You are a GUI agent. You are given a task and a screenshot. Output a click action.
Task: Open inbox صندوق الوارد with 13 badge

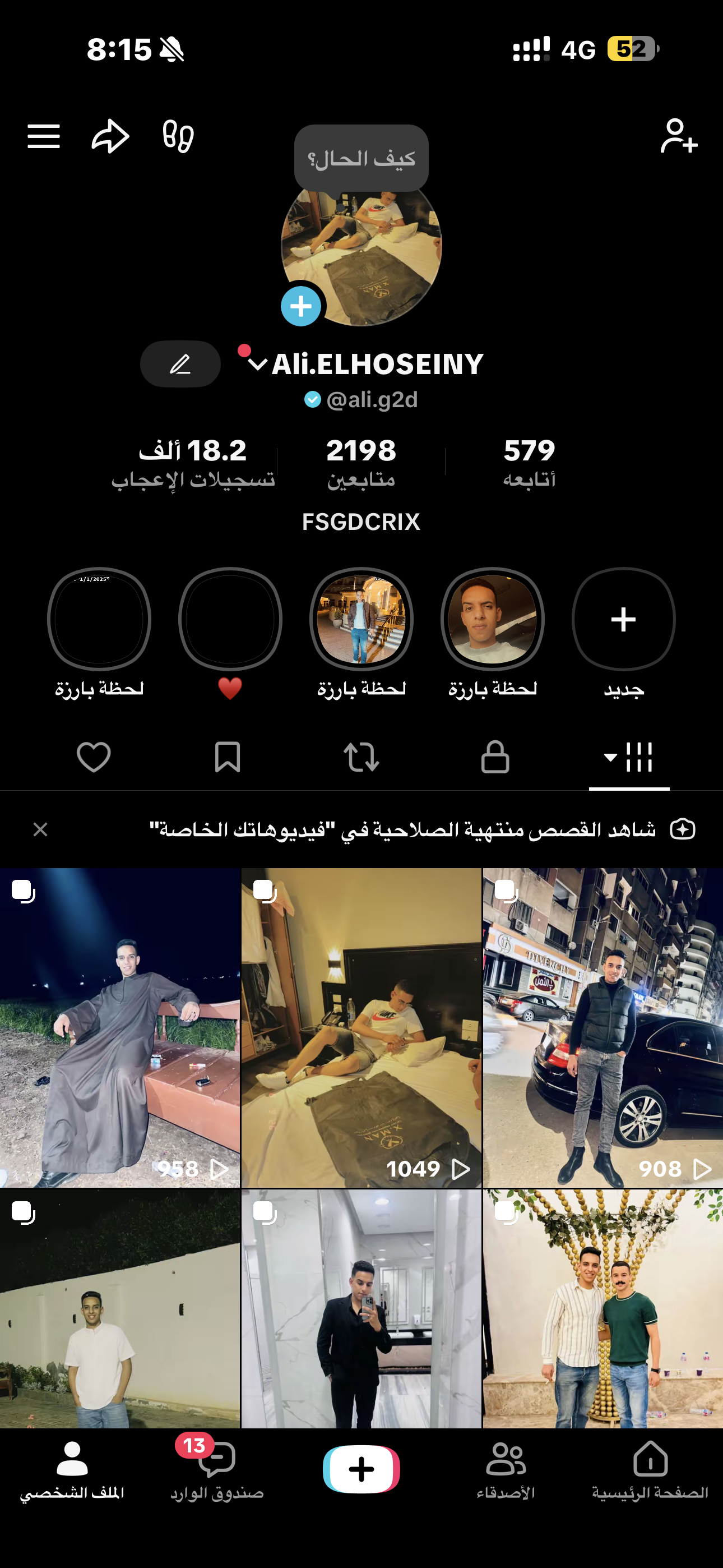(x=217, y=1470)
